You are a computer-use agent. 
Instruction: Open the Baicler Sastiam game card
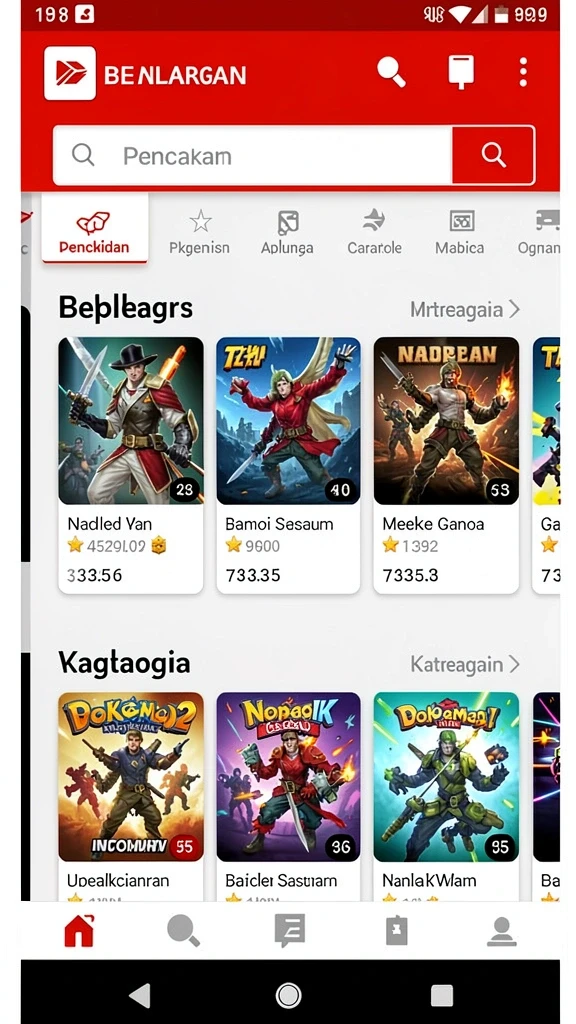[288, 797]
